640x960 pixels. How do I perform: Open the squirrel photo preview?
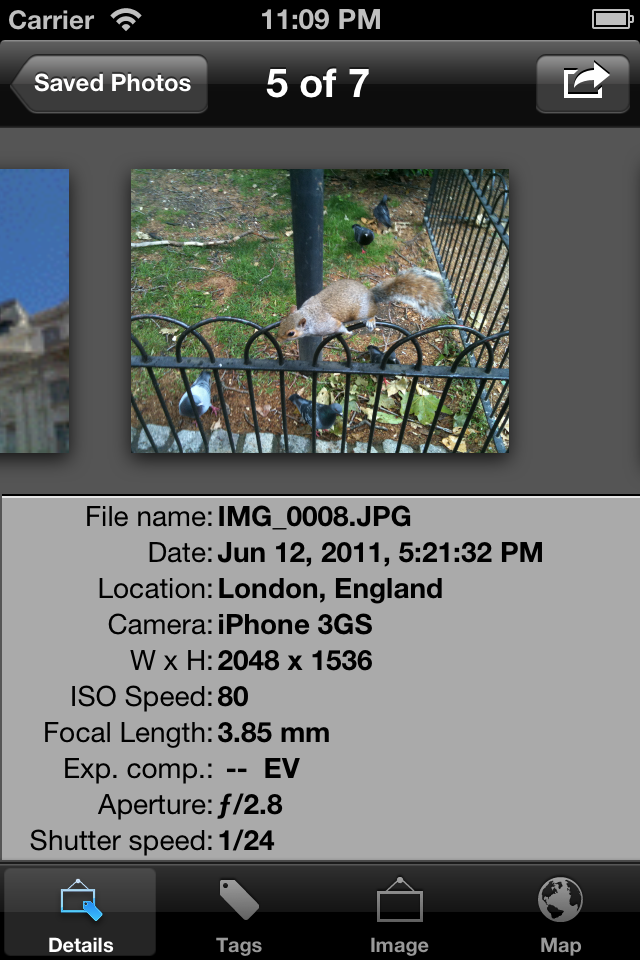point(320,311)
